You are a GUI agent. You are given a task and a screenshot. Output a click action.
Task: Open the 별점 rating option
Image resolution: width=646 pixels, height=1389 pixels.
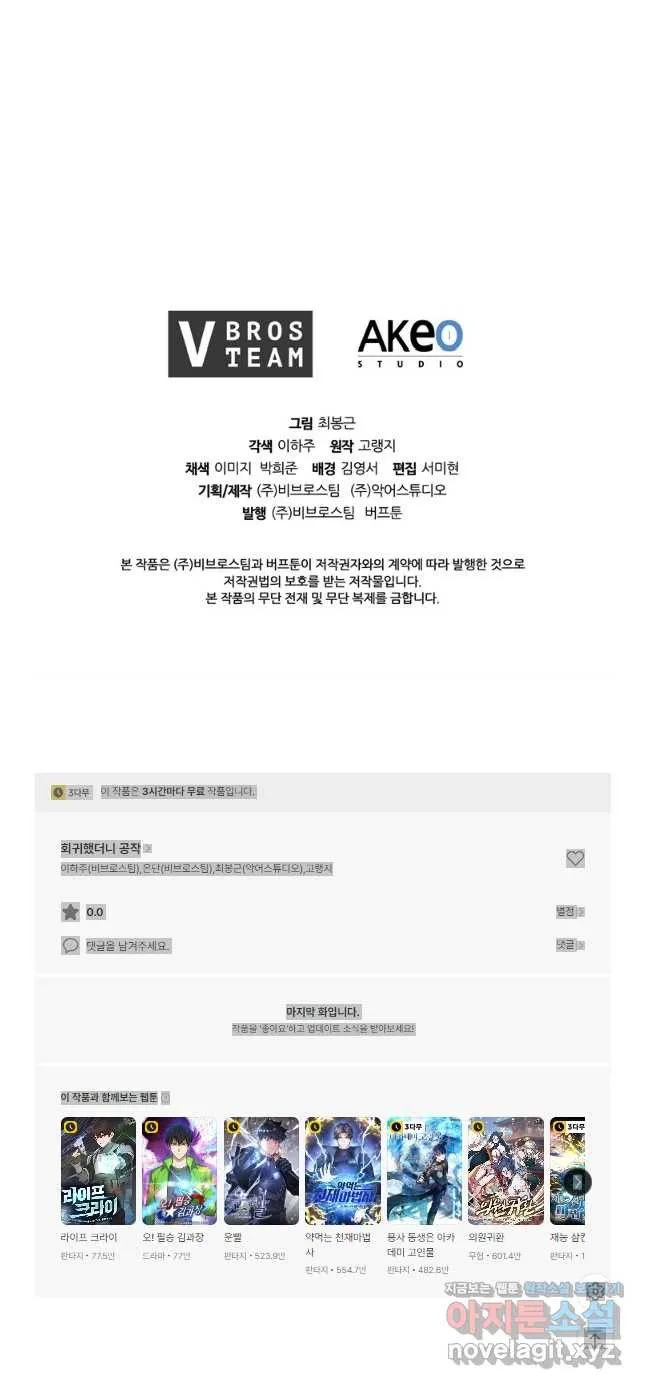coord(569,912)
